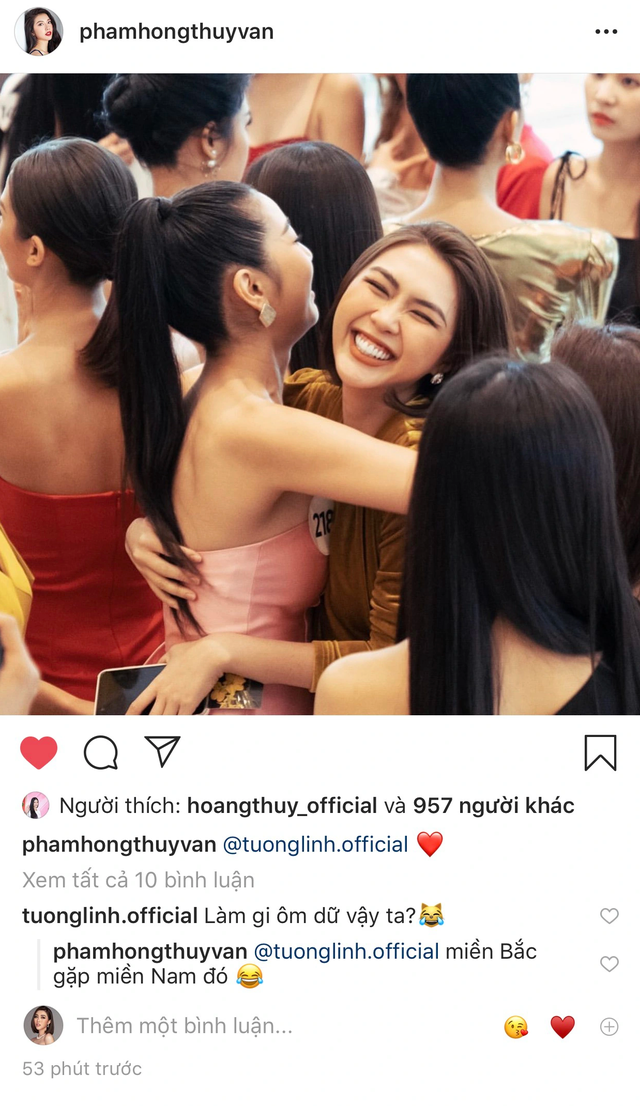Image resolution: width=640 pixels, height=1106 pixels.
Task: Open phamhongthuyvan profile from header username
Action: point(176,32)
